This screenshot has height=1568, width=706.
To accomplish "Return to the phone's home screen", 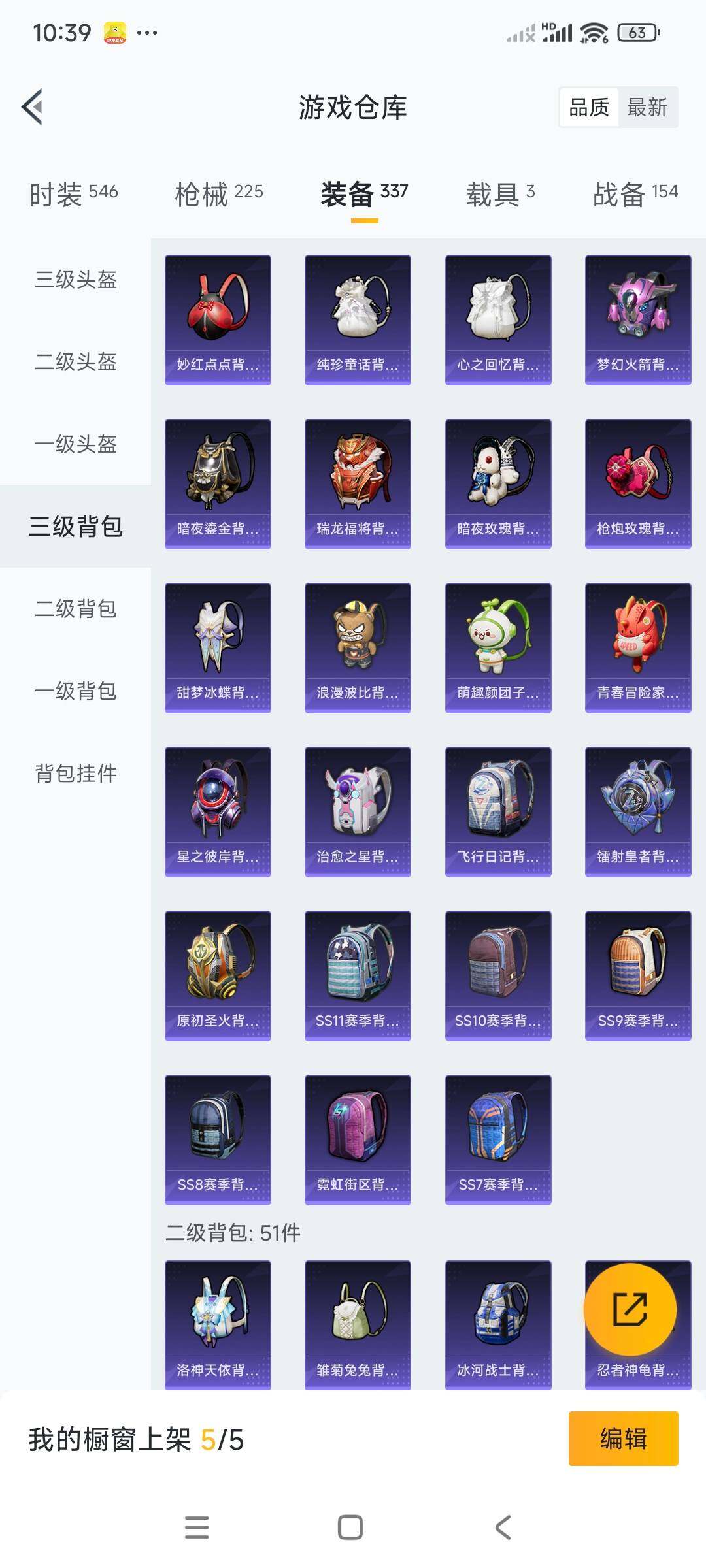I will (x=350, y=1527).
